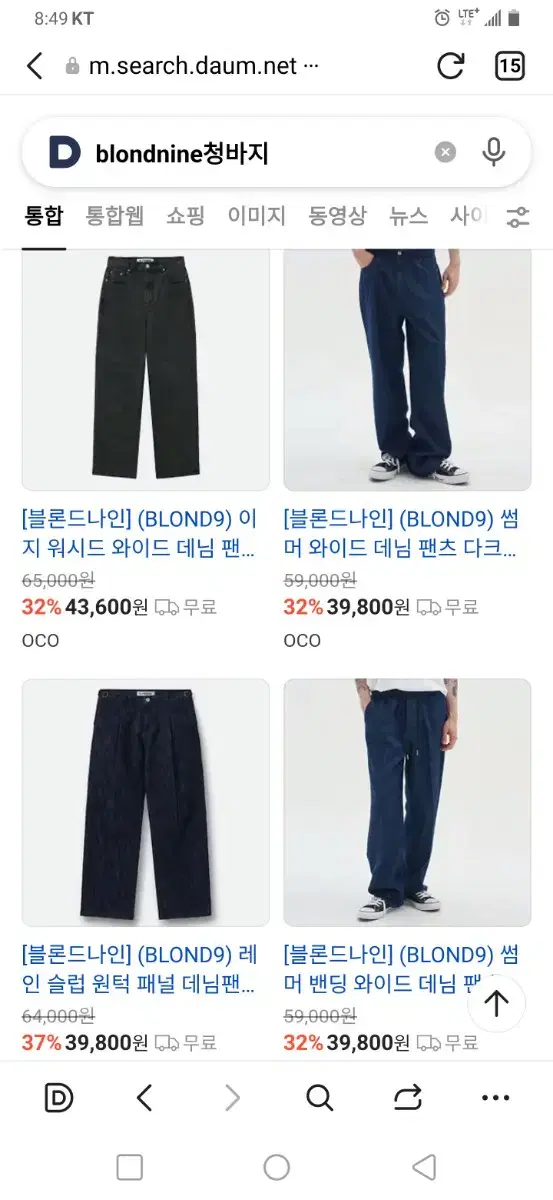Reload the page with the refresh icon
Image resolution: width=553 pixels, height=1200 pixels.
(451, 66)
